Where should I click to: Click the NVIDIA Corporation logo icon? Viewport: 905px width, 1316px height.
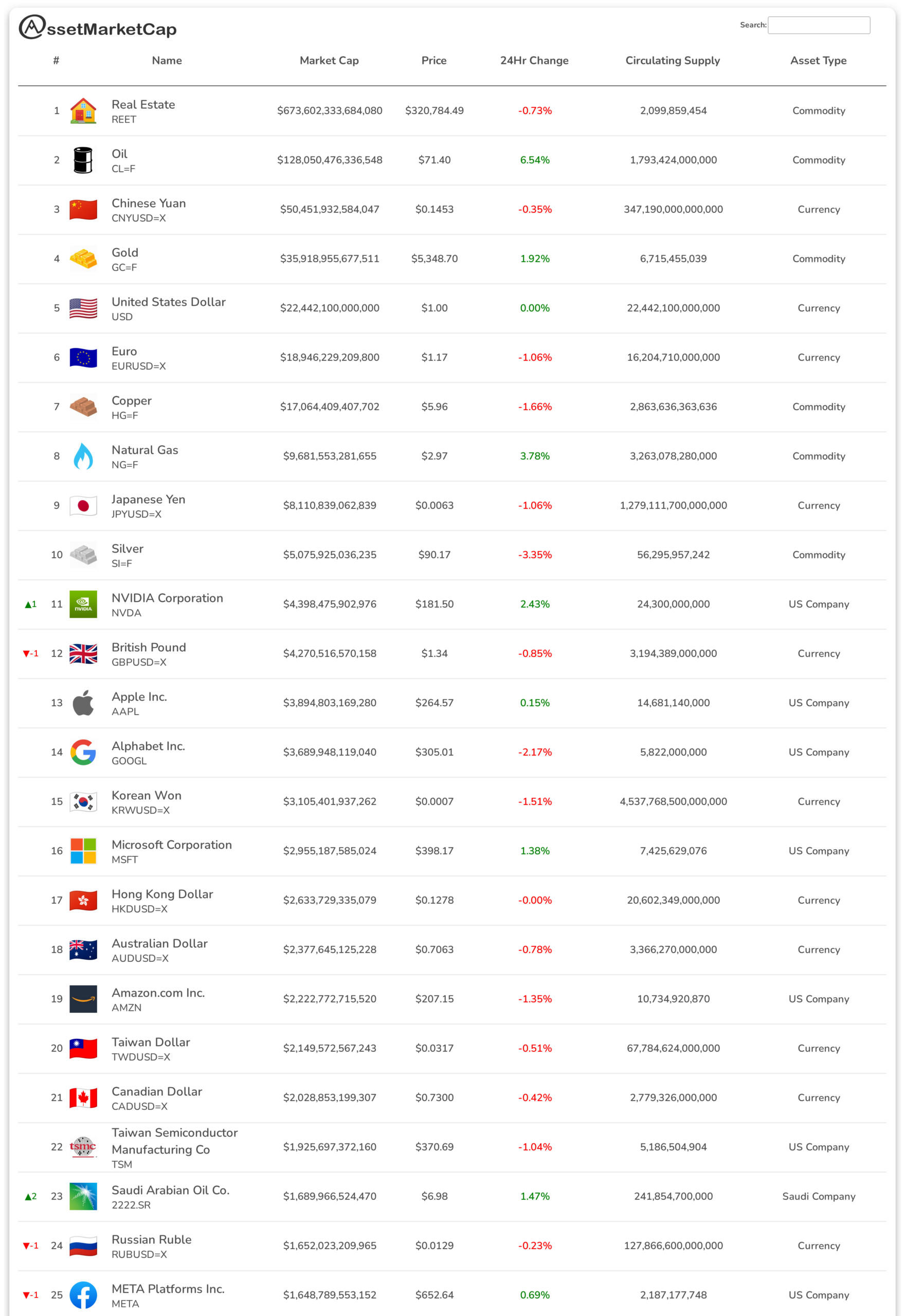point(83,604)
